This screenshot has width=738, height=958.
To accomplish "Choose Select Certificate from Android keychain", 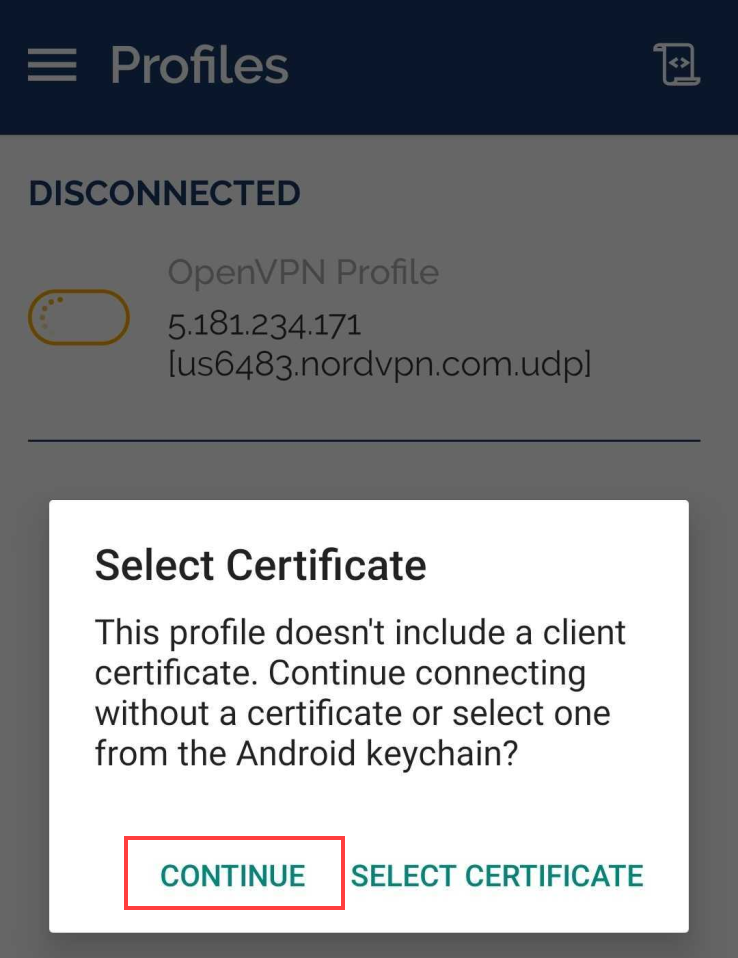I will [x=496, y=875].
